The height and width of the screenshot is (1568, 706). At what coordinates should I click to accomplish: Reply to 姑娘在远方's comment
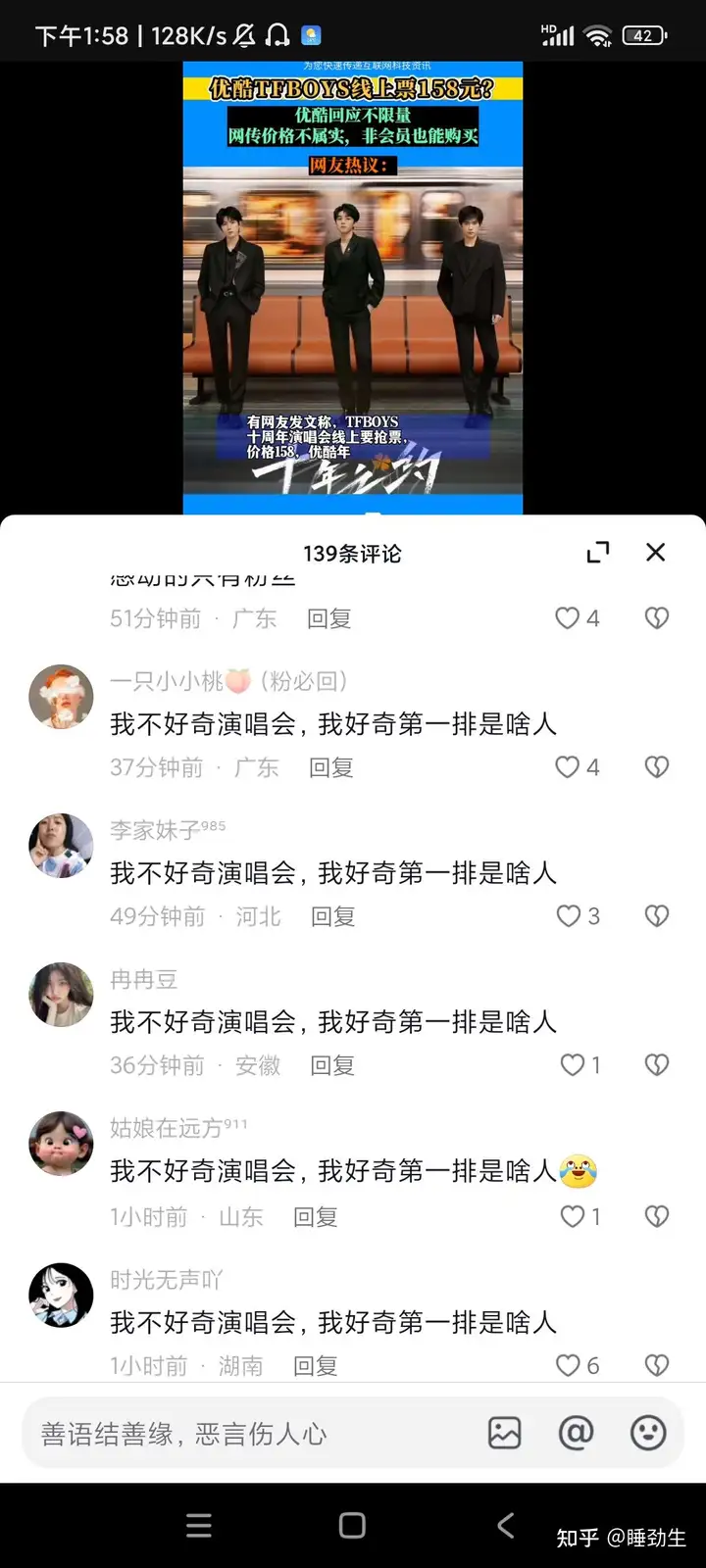click(x=315, y=1217)
